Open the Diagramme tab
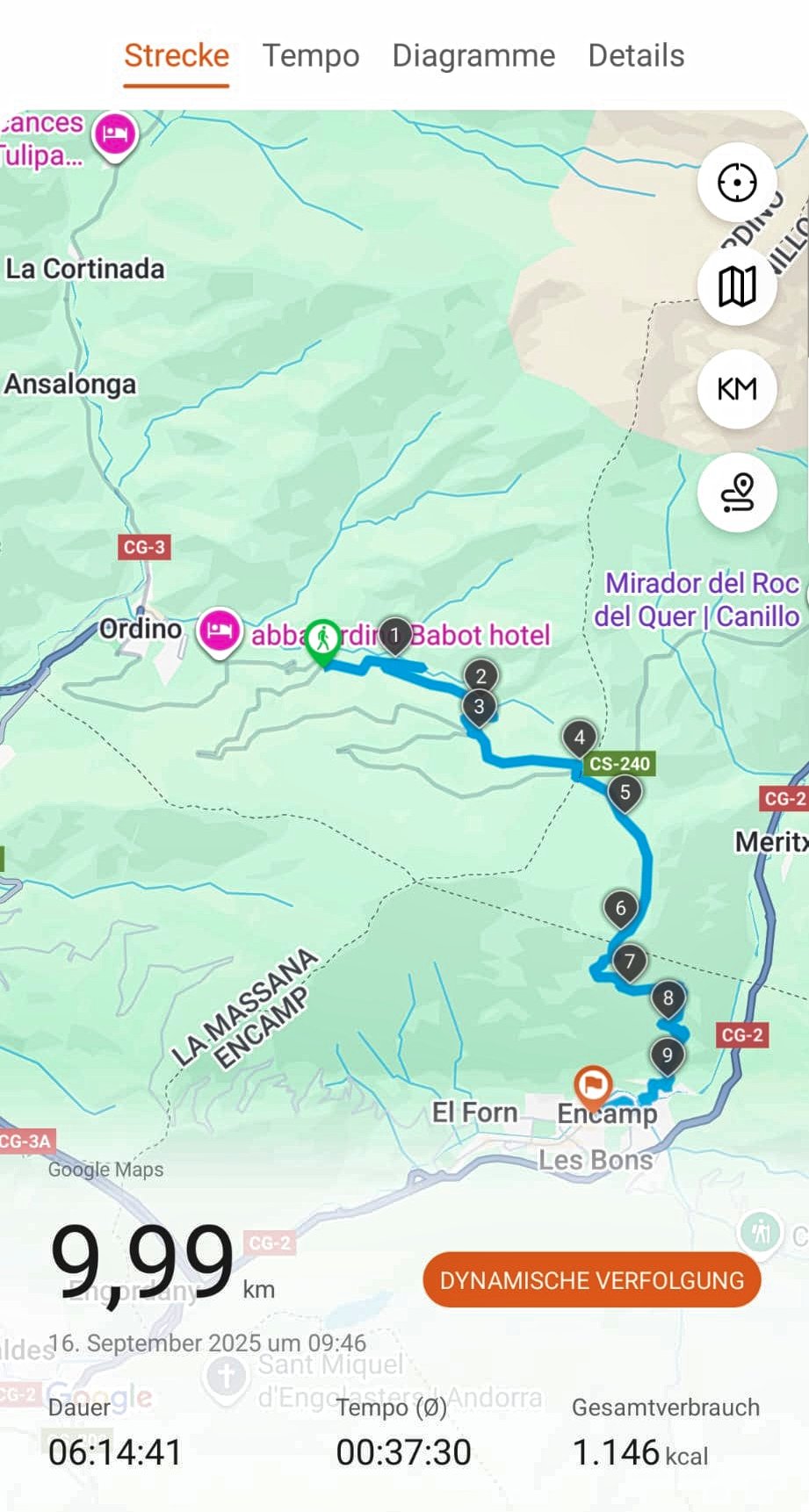This screenshot has width=809, height=1512. (x=473, y=56)
